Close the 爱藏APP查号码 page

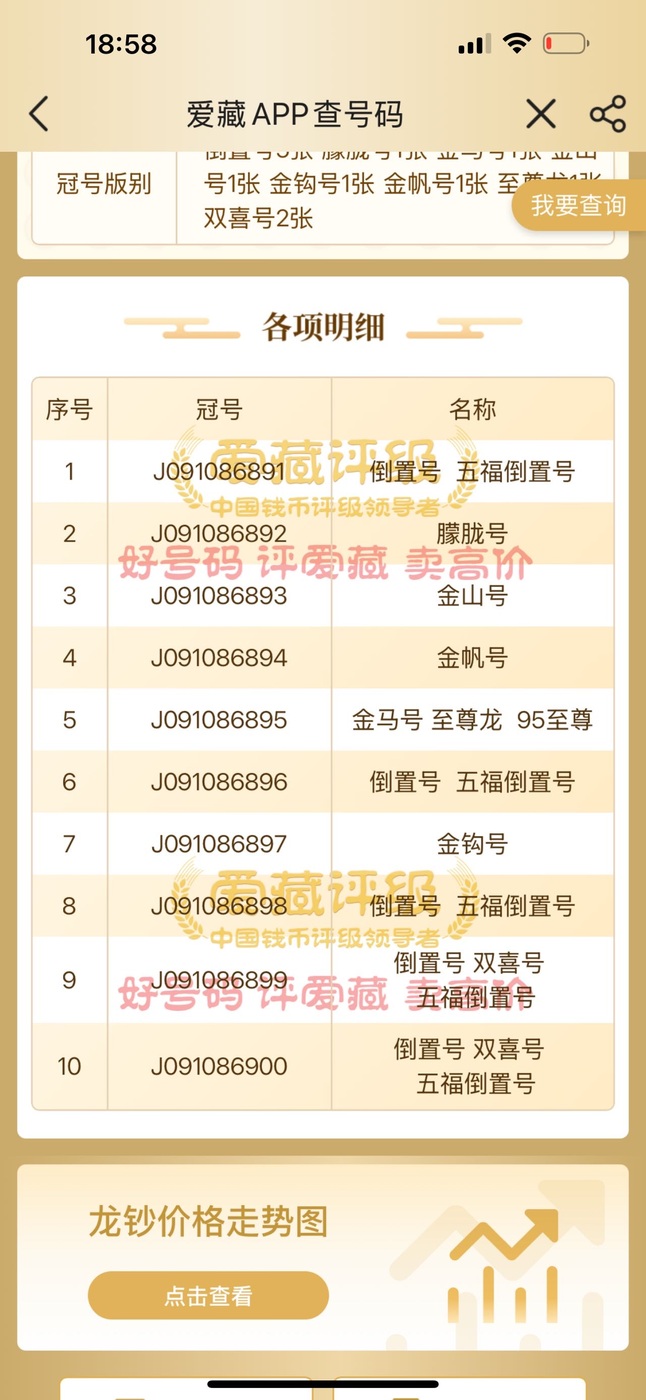541,114
